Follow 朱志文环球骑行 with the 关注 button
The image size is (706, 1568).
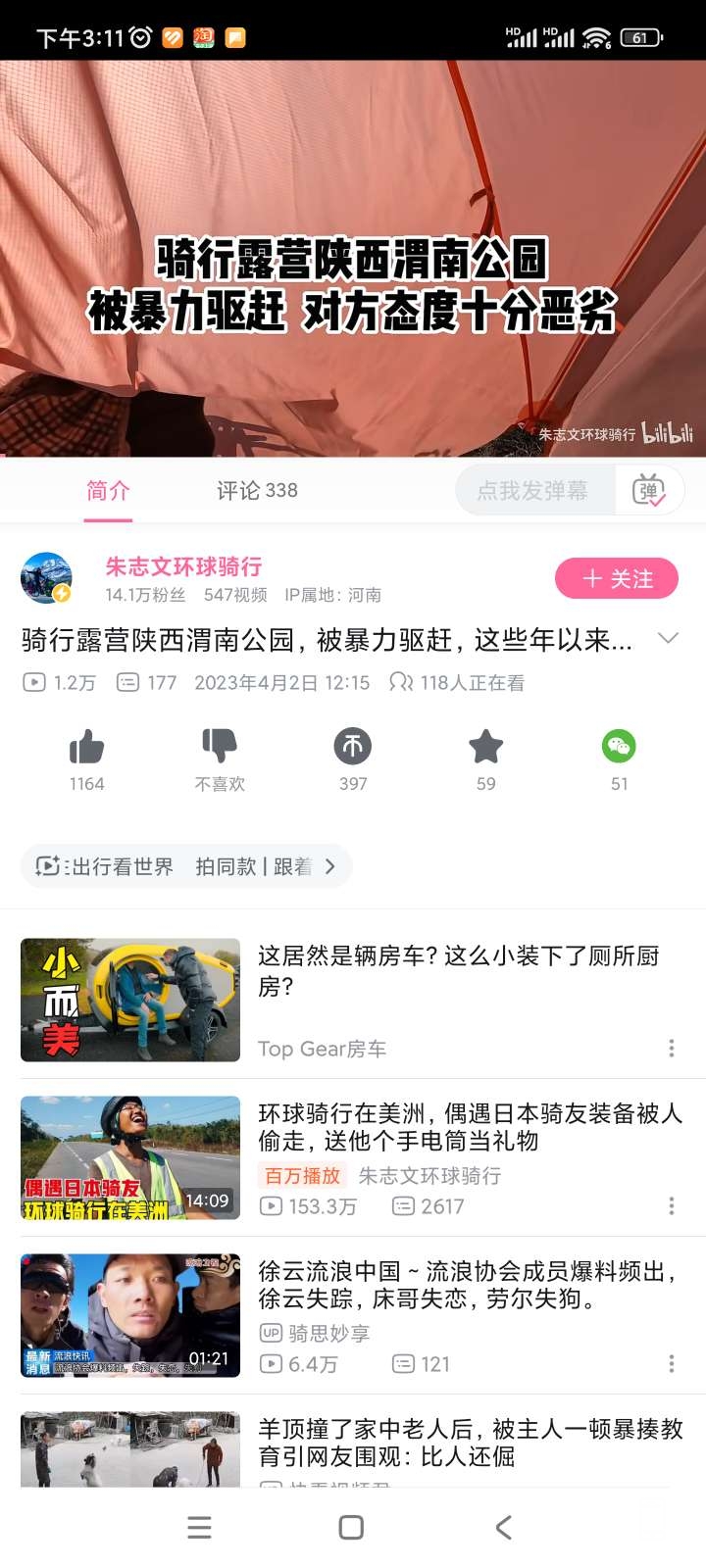[x=617, y=579]
